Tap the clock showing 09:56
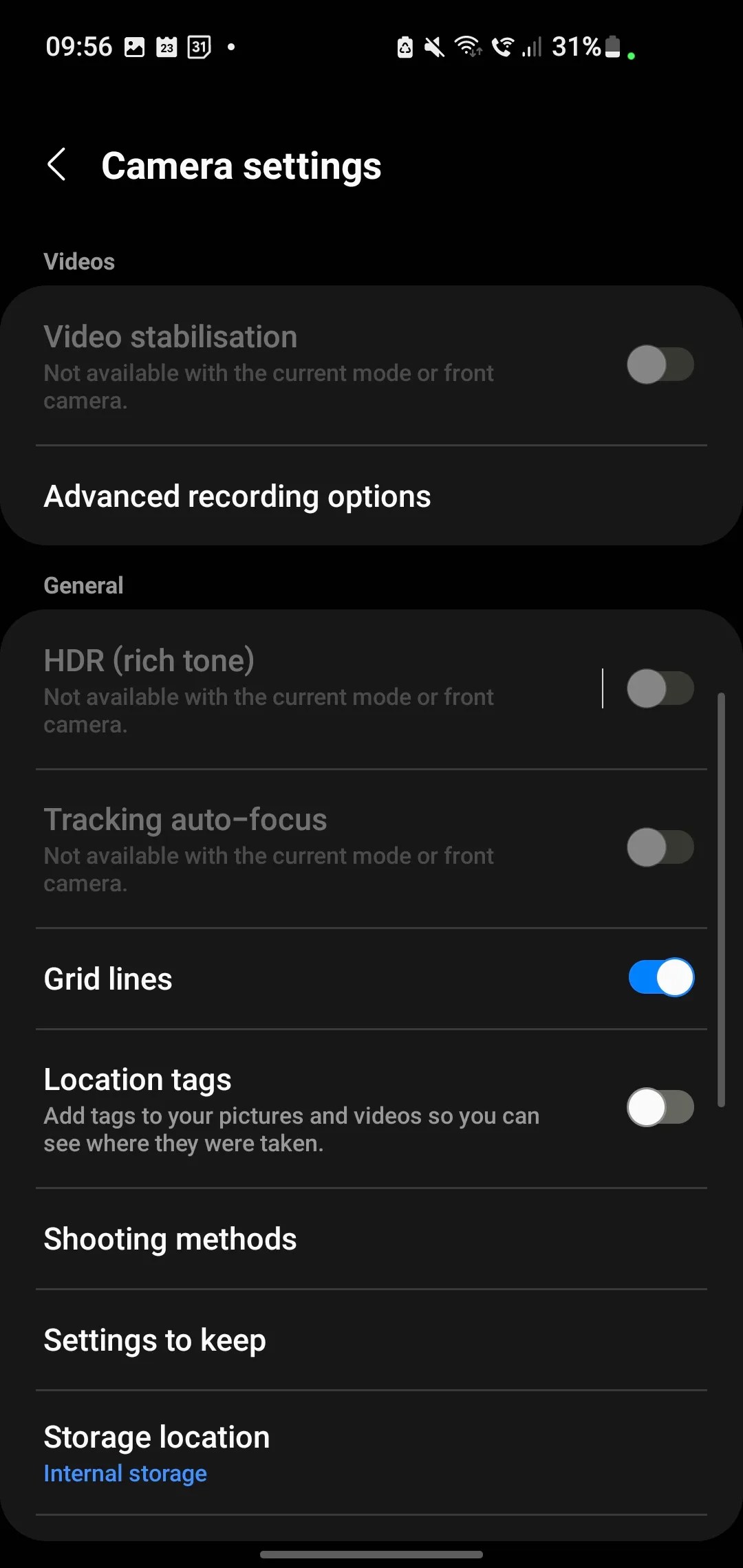The width and height of the screenshot is (743, 1568). [x=78, y=46]
